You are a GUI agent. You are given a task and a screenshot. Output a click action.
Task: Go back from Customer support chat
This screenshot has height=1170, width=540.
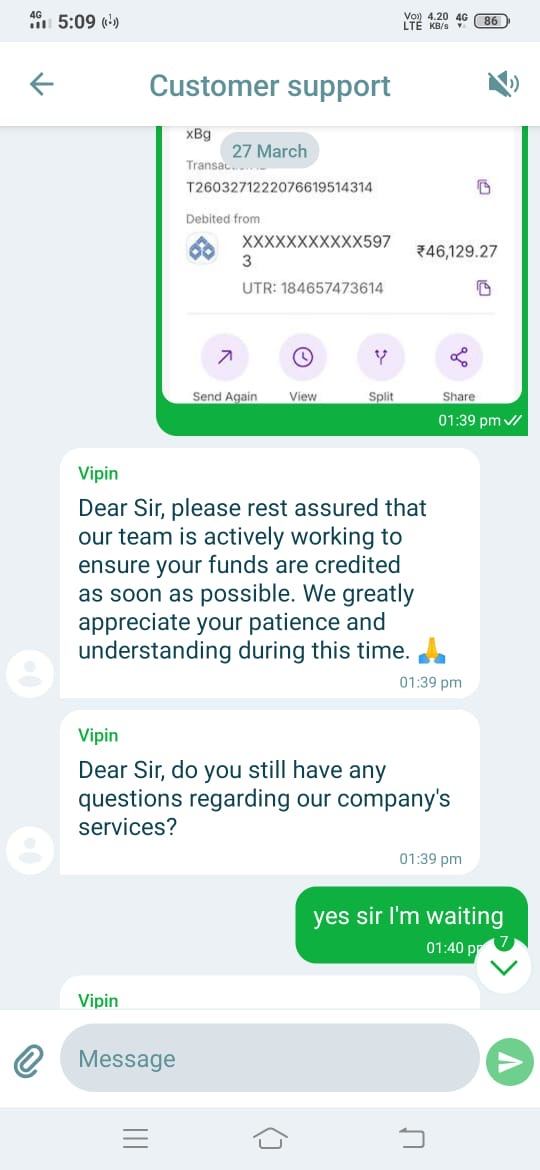point(42,84)
